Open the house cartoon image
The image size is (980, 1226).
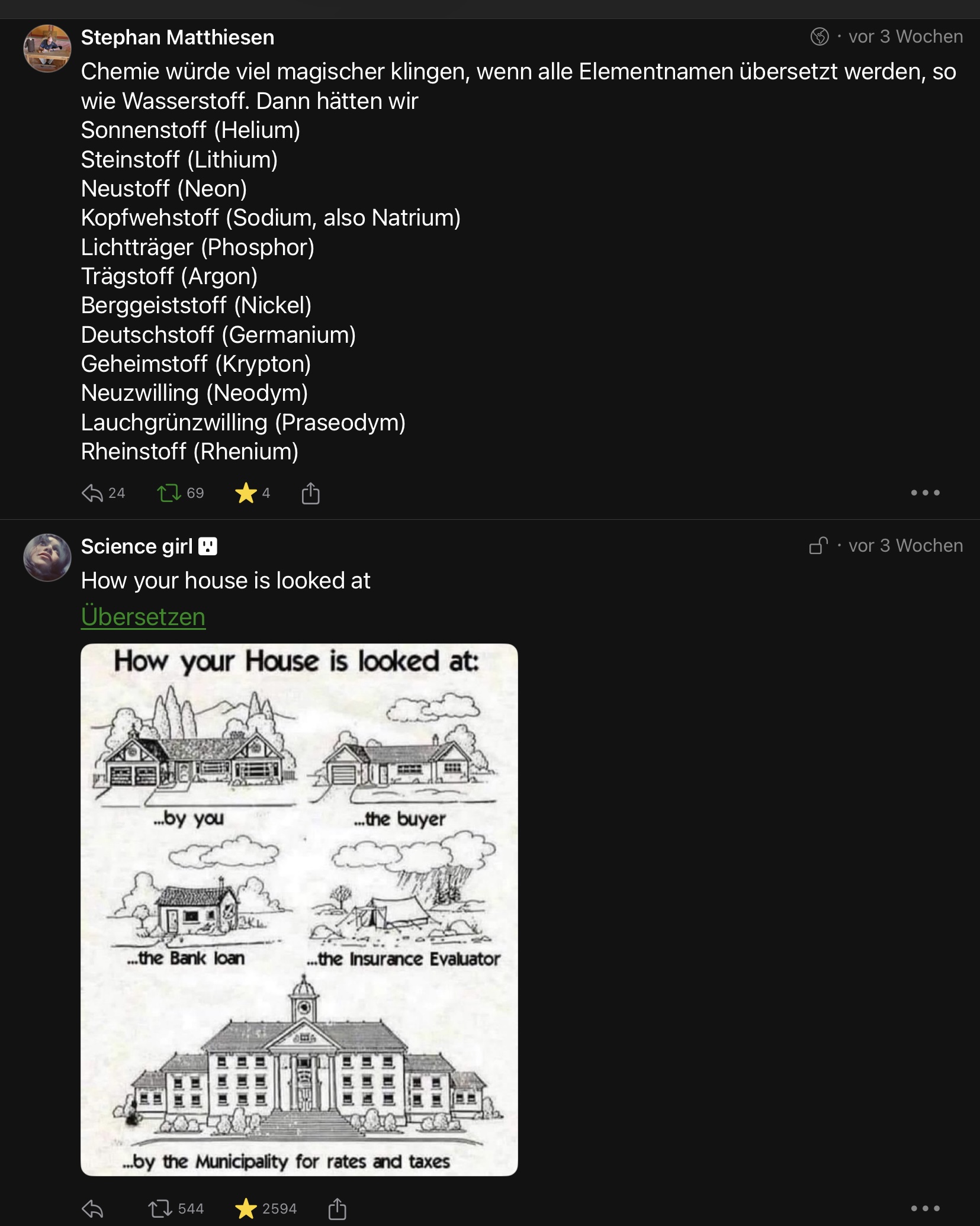click(299, 909)
